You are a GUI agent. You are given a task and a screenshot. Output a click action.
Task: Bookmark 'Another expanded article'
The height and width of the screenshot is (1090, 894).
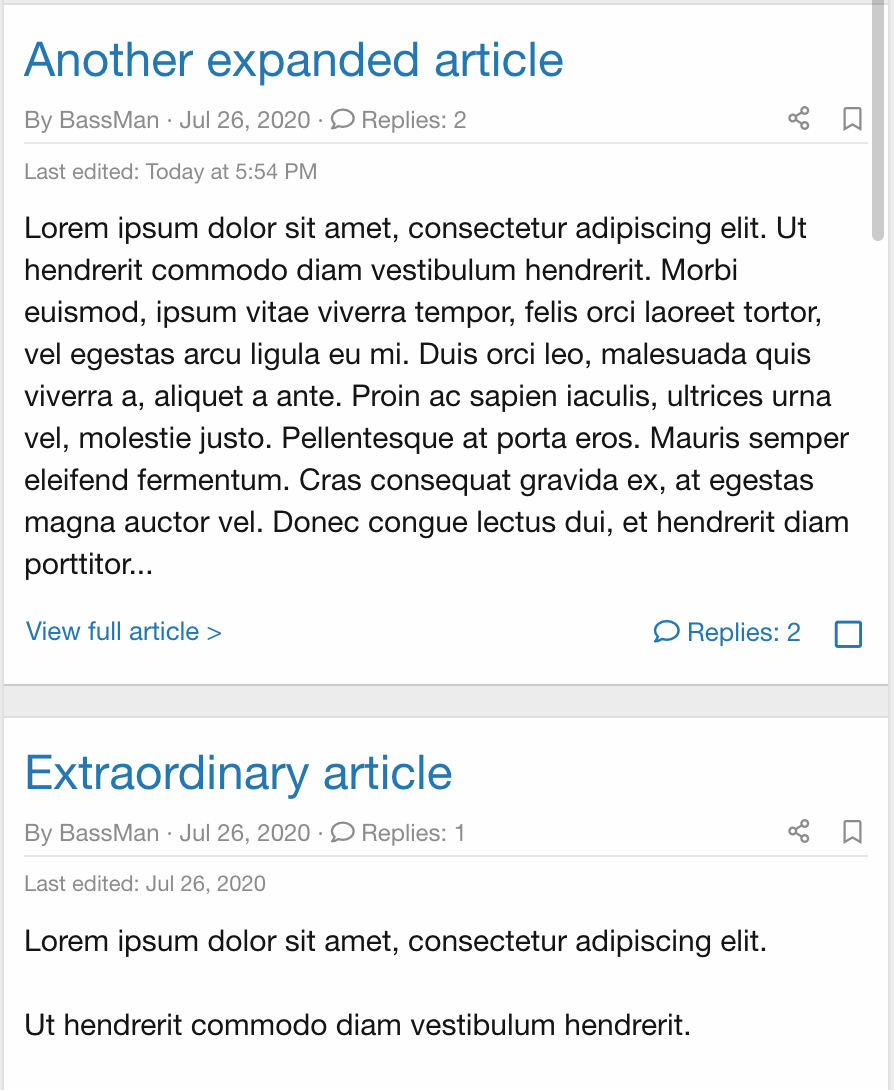(852, 119)
